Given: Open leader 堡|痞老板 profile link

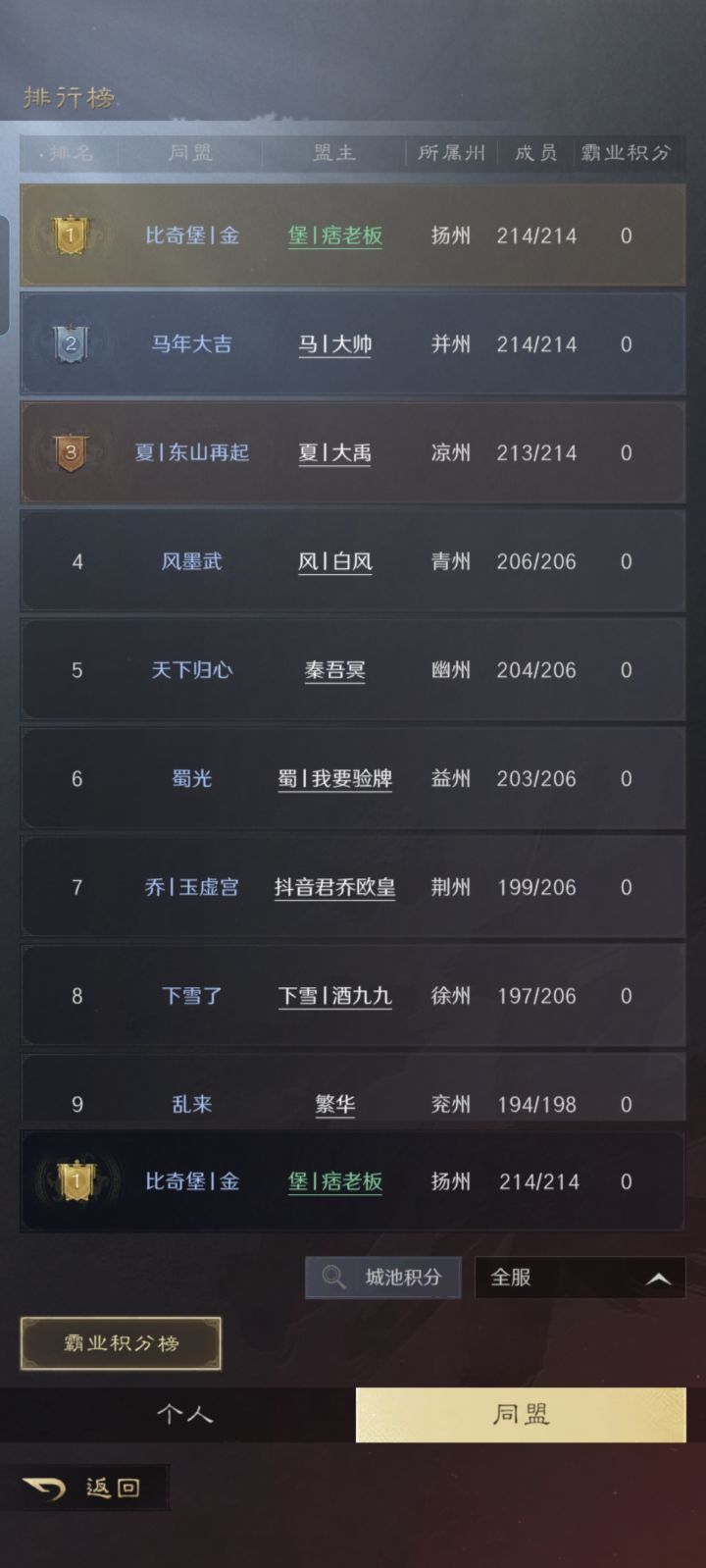Looking at the screenshot, I should tap(334, 235).
